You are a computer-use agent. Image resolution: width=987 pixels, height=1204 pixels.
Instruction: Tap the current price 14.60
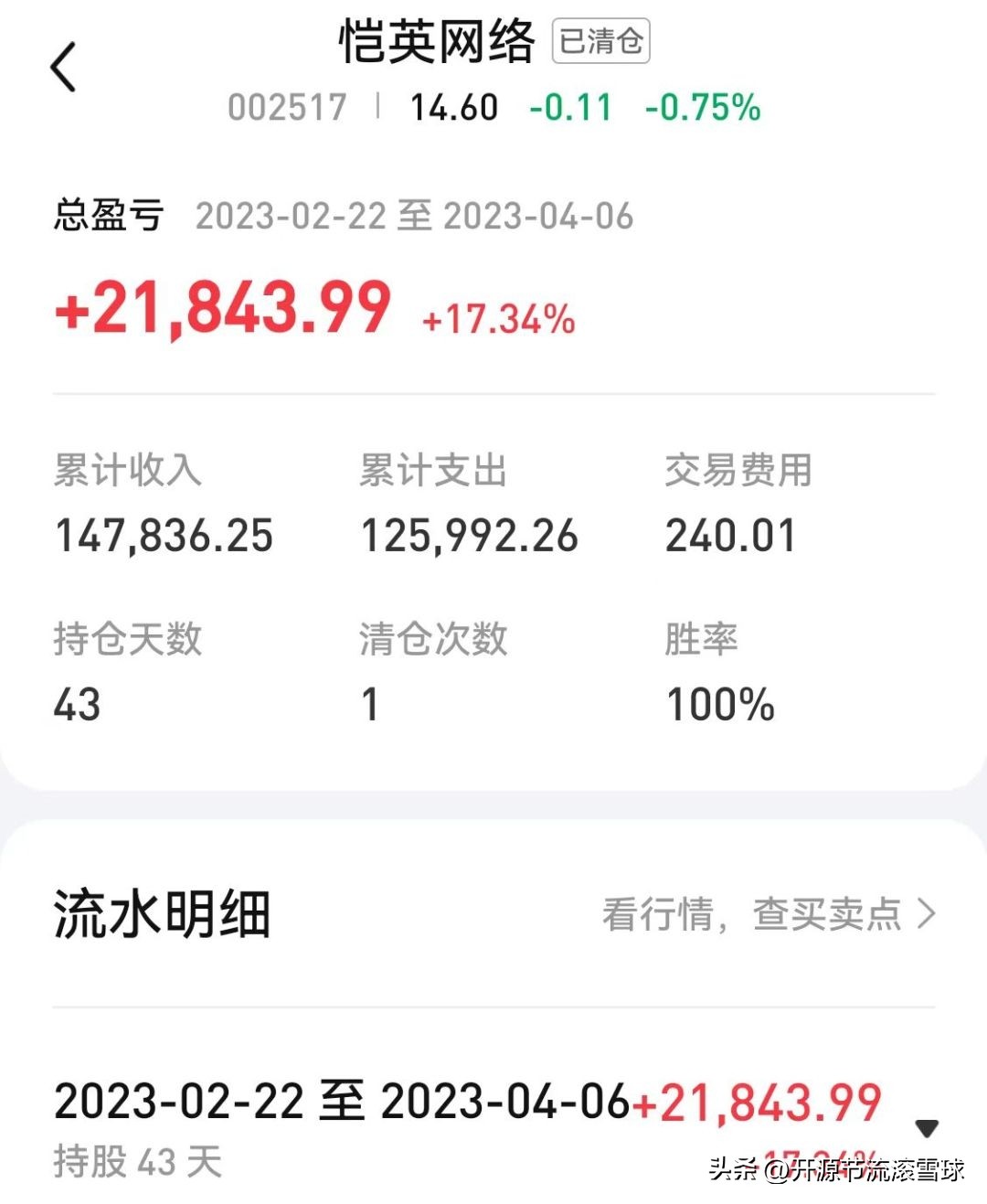[x=454, y=107]
